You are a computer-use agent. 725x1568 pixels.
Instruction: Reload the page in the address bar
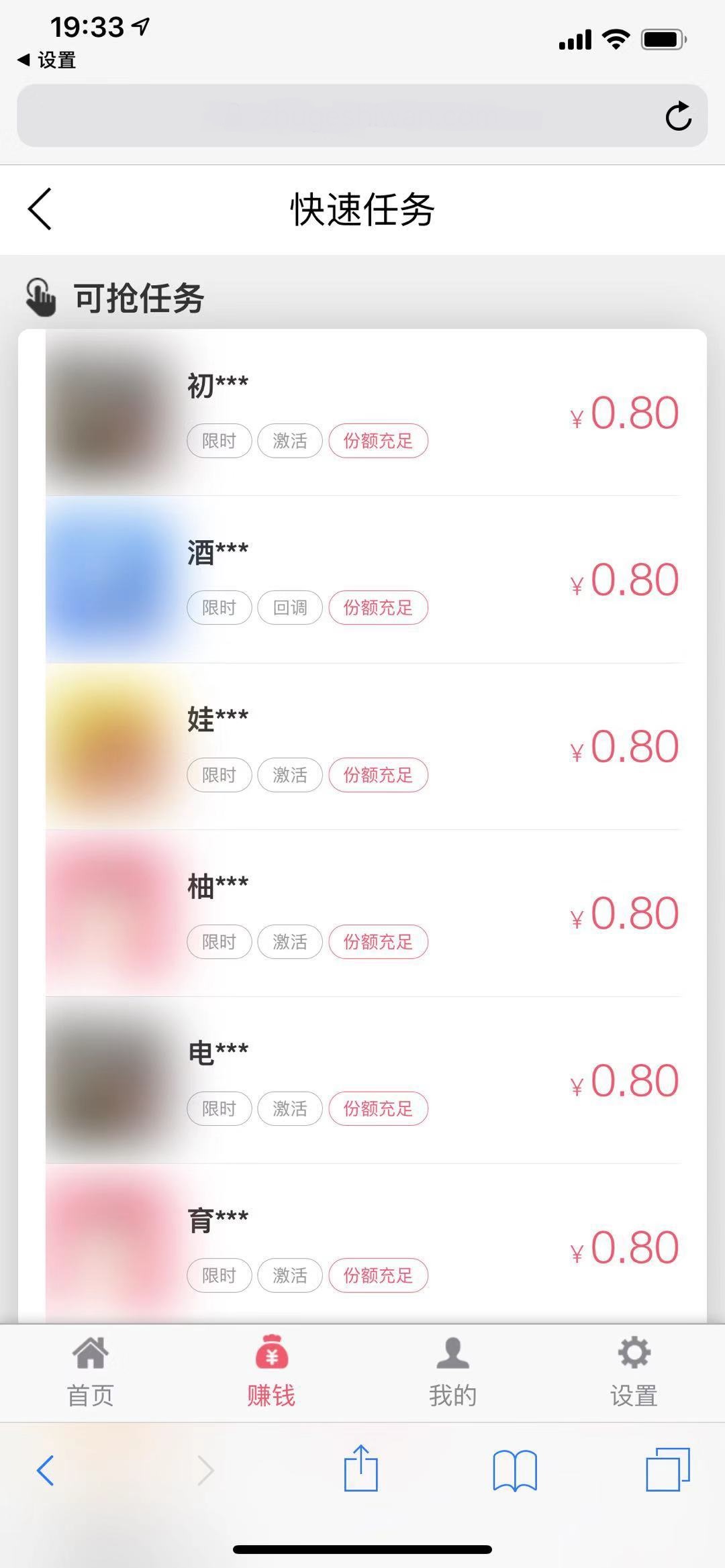coord(678,116)
